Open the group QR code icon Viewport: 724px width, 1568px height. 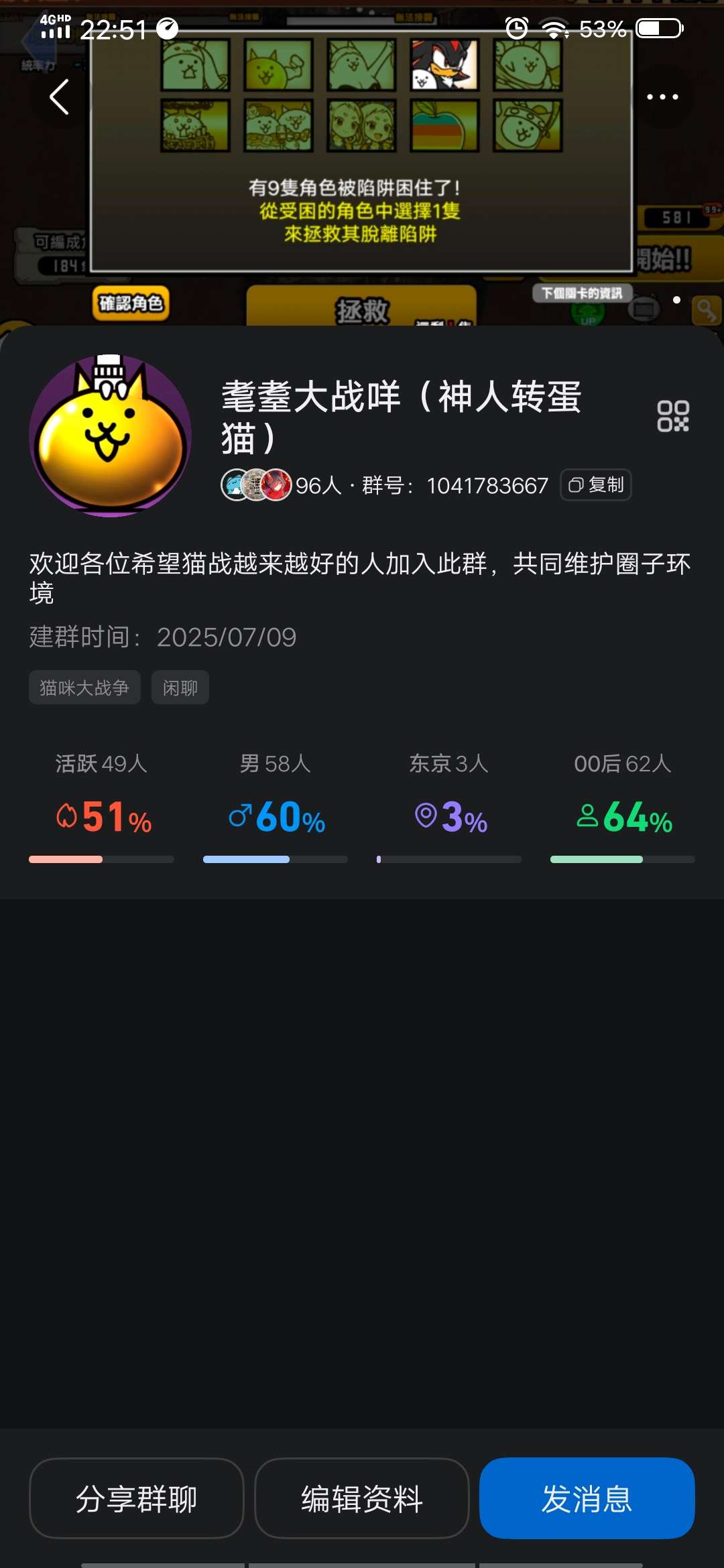672,416
